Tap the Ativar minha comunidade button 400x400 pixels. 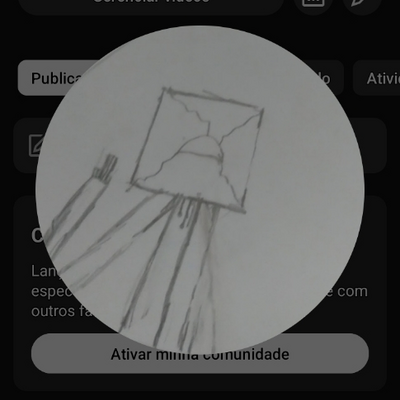200,353
